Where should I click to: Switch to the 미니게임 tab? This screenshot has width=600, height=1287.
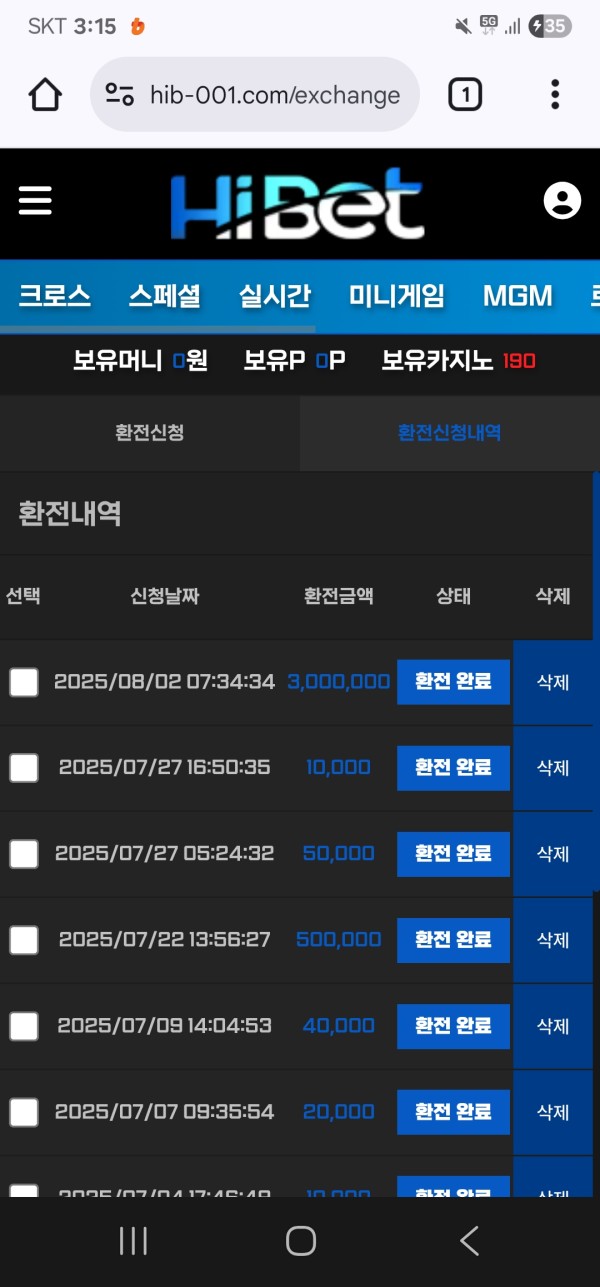397,296
